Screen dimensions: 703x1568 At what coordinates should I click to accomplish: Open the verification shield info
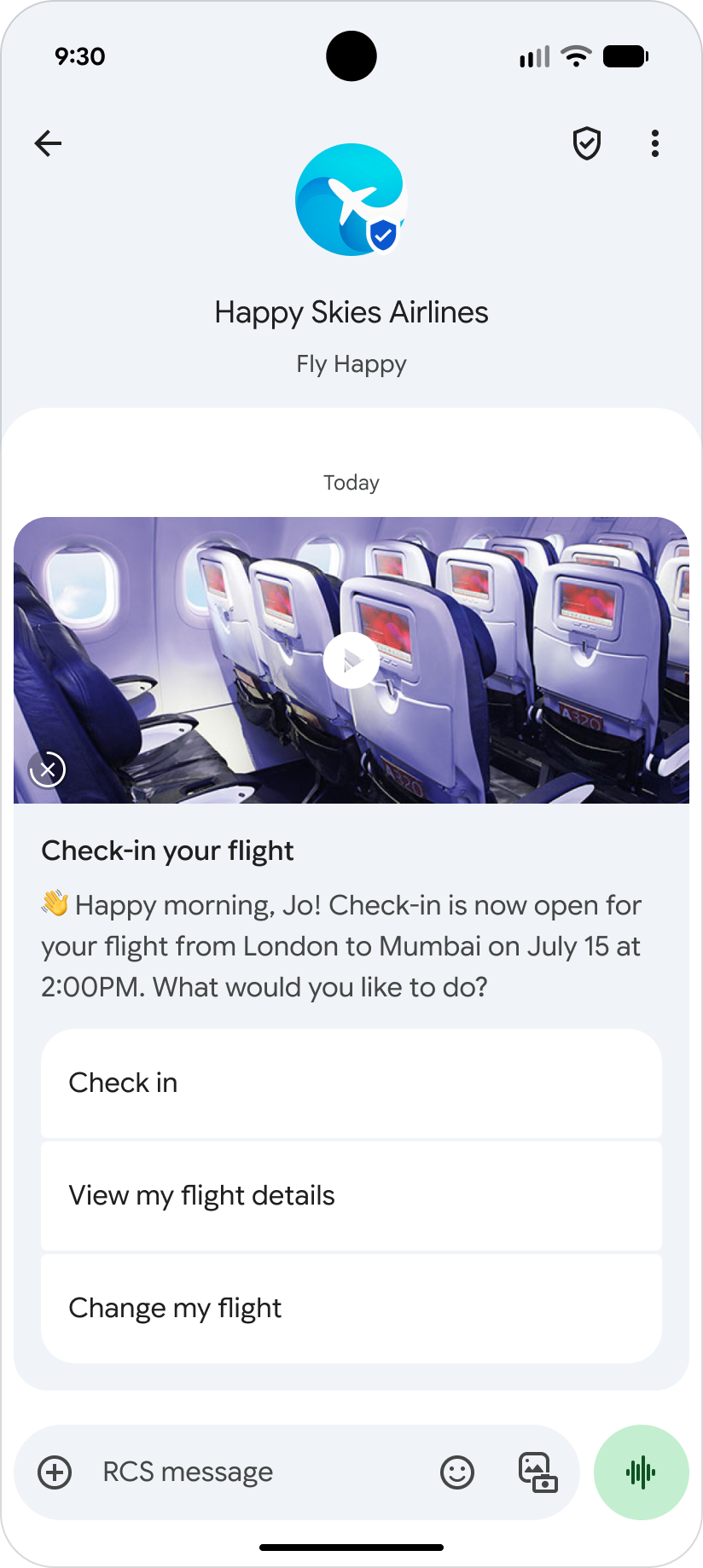pos(587,143)
